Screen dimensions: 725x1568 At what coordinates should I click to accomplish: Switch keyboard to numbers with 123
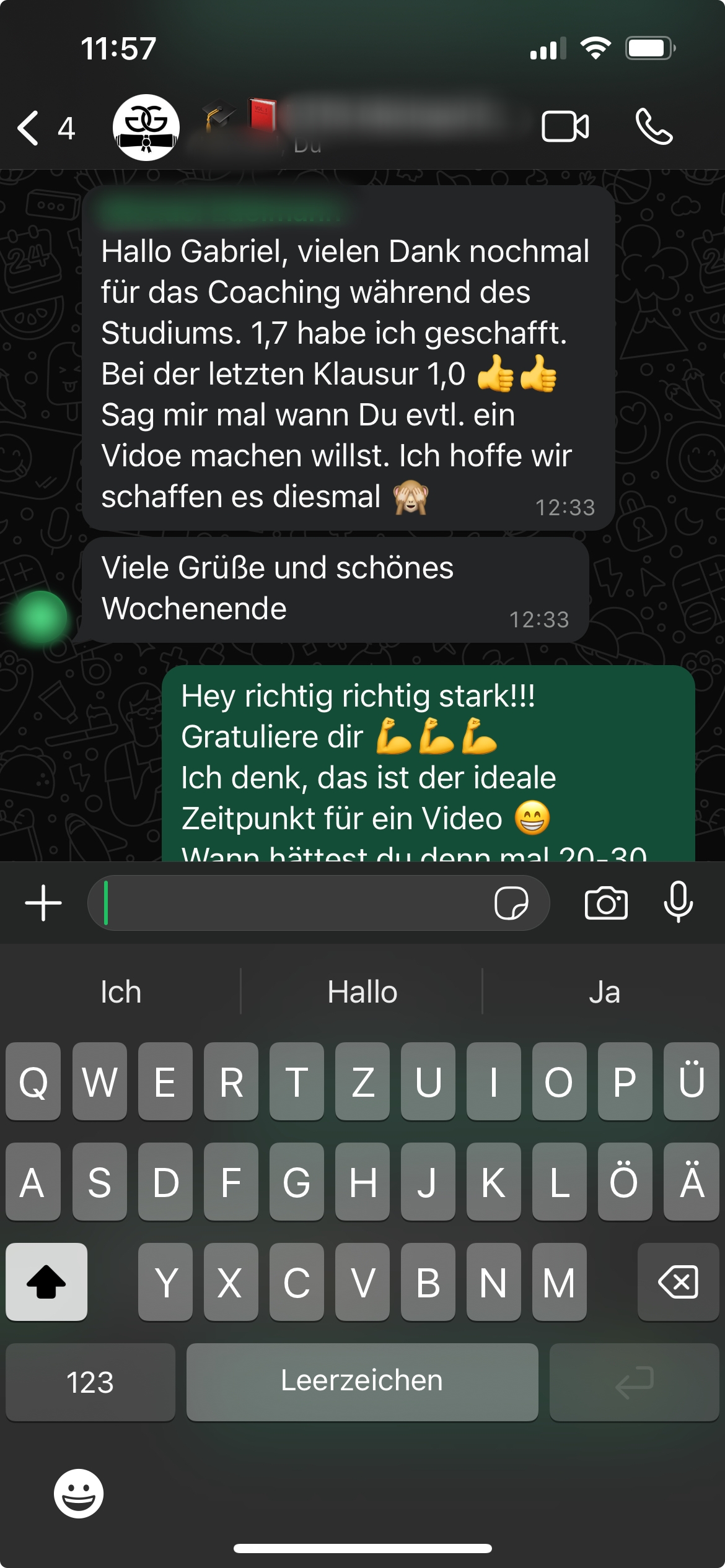coord(90,1382)
